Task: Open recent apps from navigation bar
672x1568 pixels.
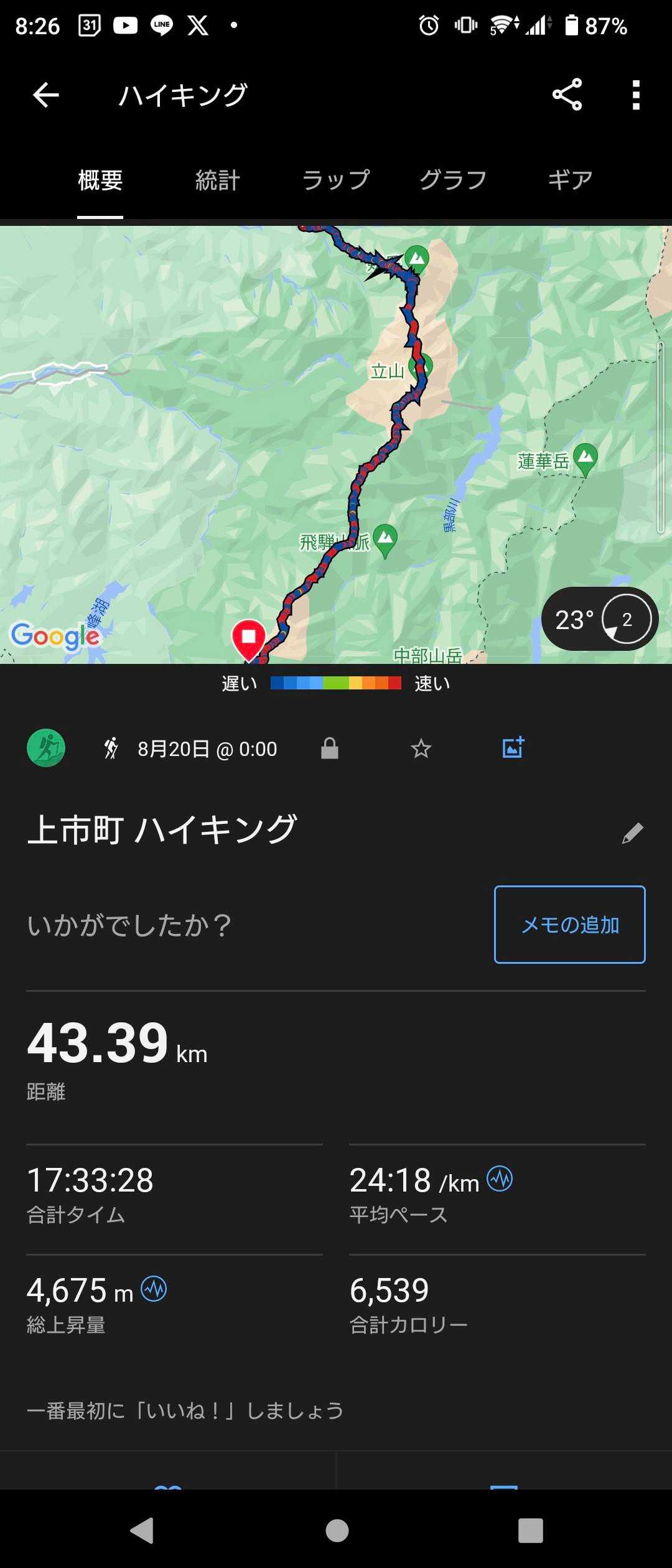Action: (x=531, y=1530)
